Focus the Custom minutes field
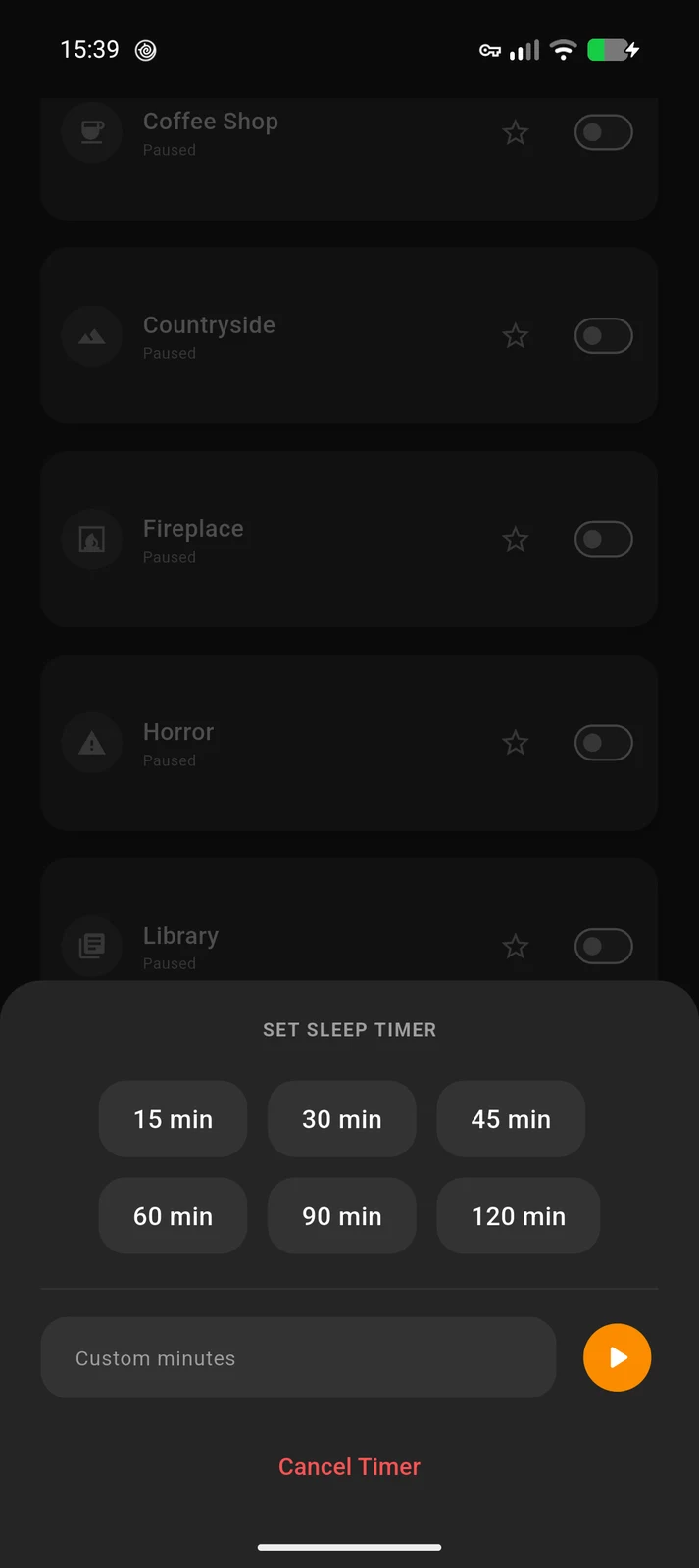The width and height of the screenshot is (699, 1568). tap(298, 1357)
